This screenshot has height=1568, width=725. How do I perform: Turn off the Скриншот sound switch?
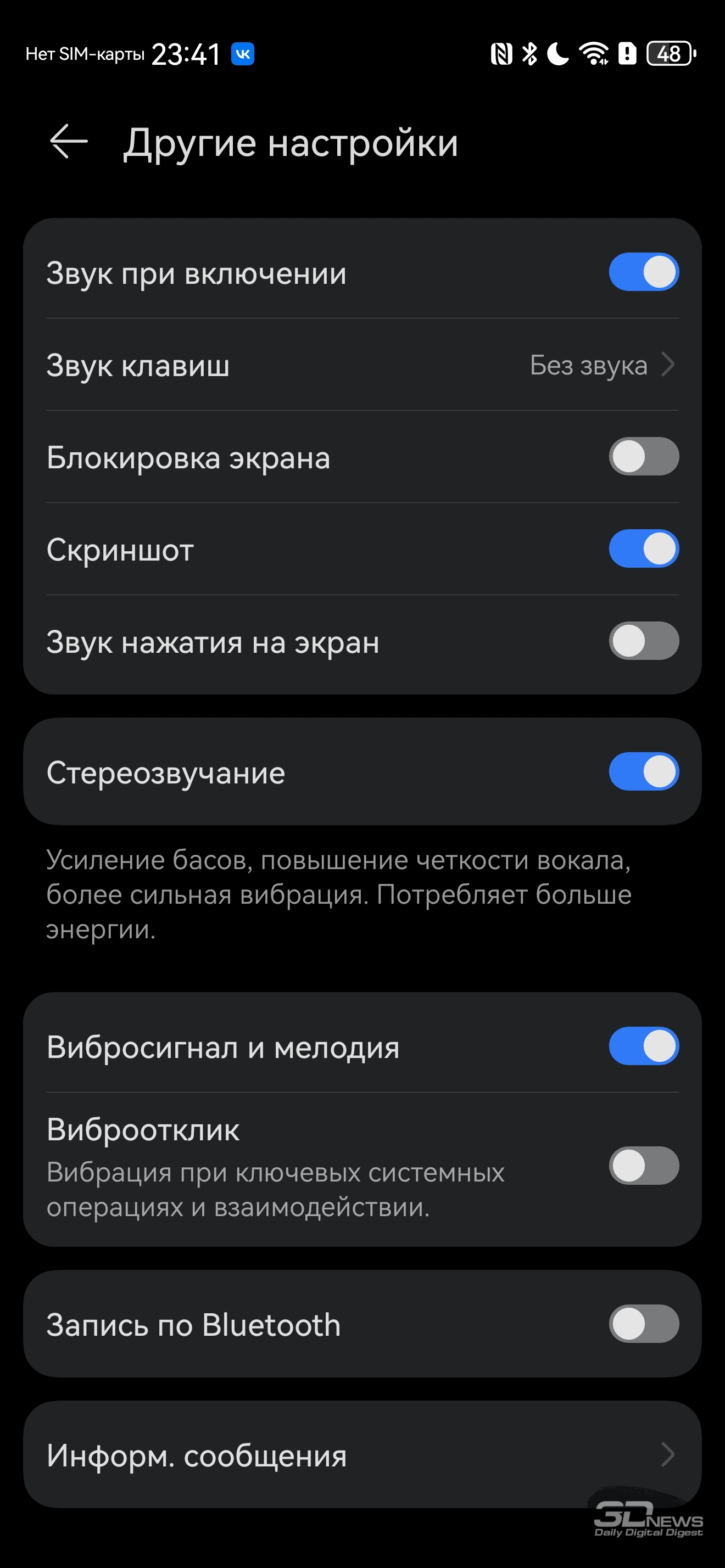coord(643,548)
